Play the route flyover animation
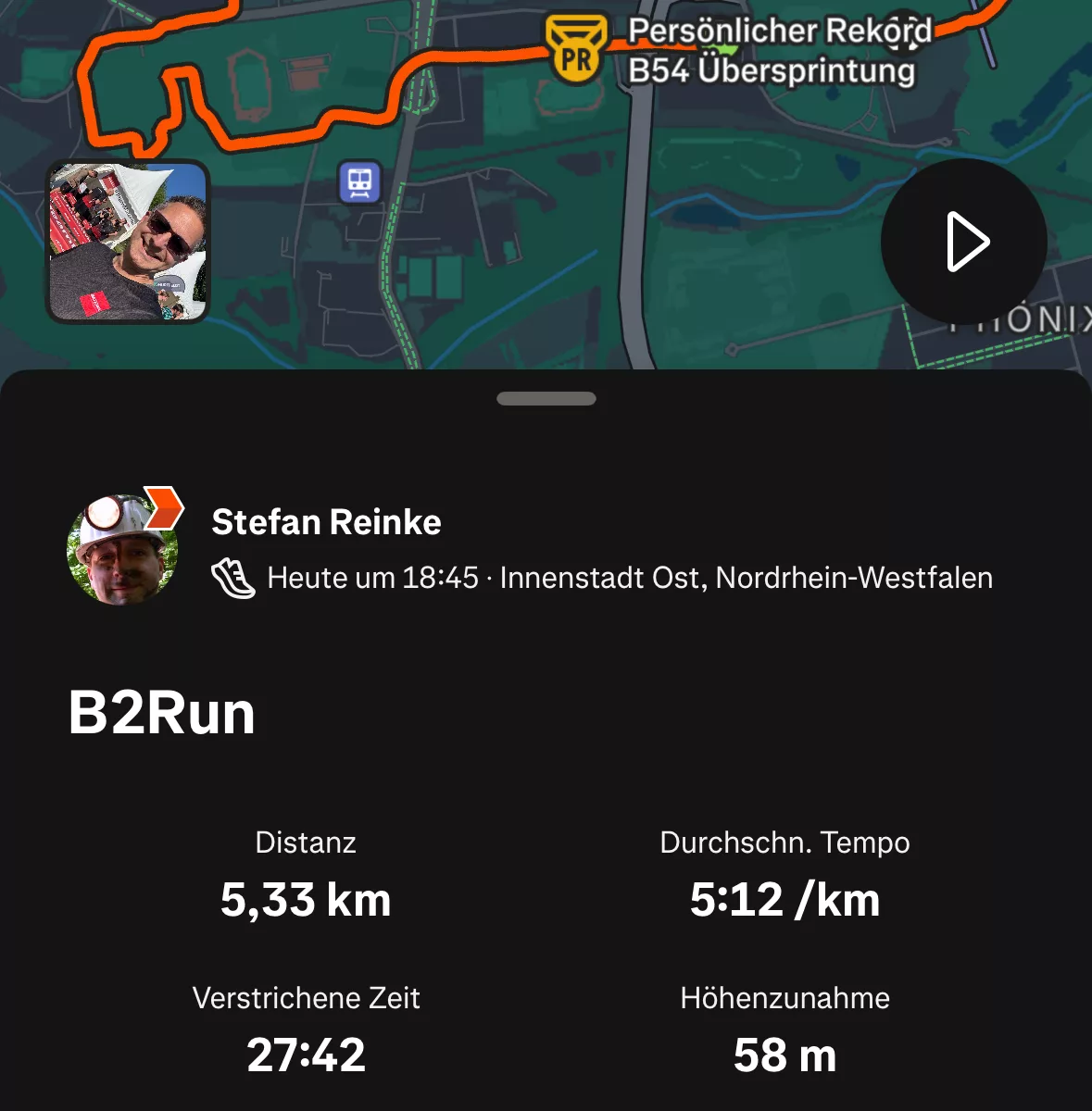This screenshot has height=1111, width=1092. pos(963,242)
